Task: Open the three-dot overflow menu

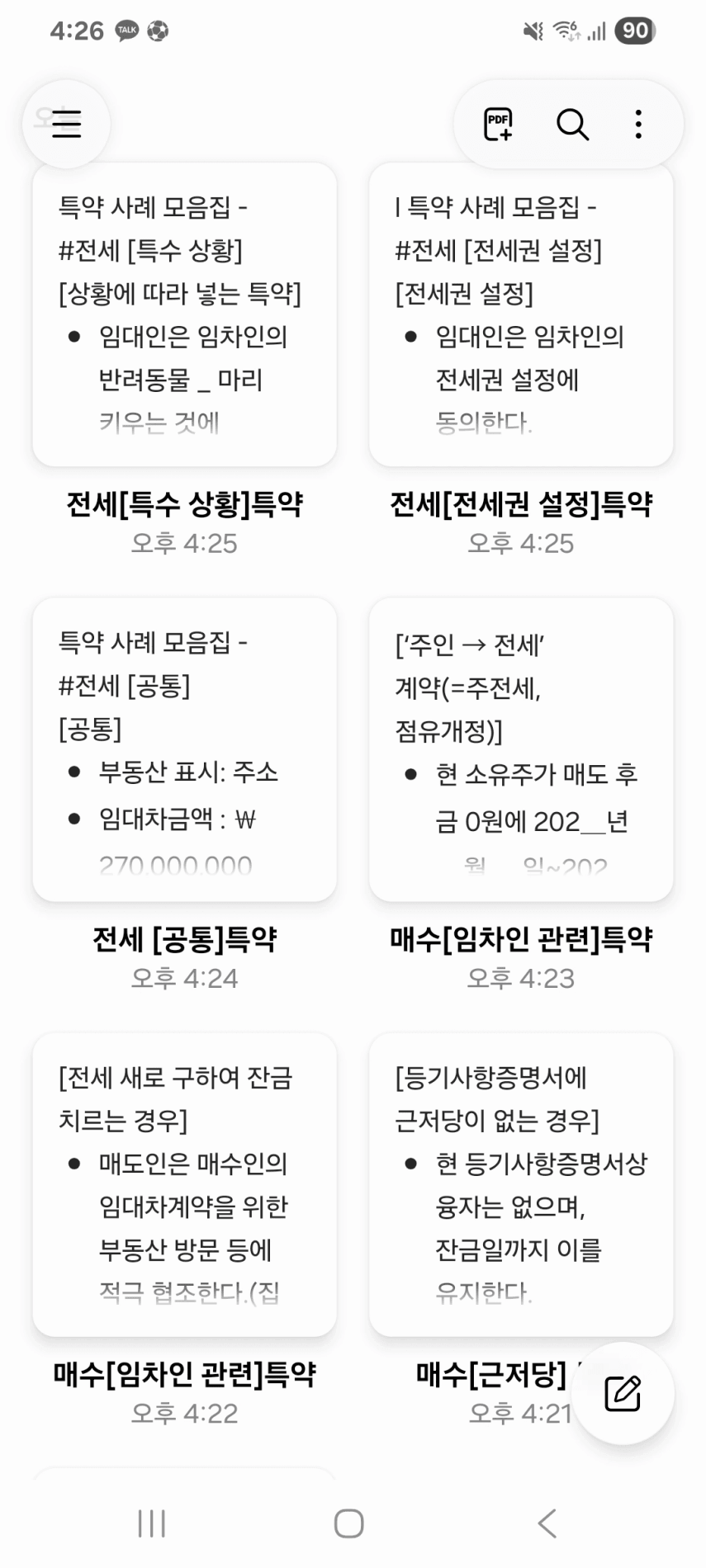Action: click(637, 124)
